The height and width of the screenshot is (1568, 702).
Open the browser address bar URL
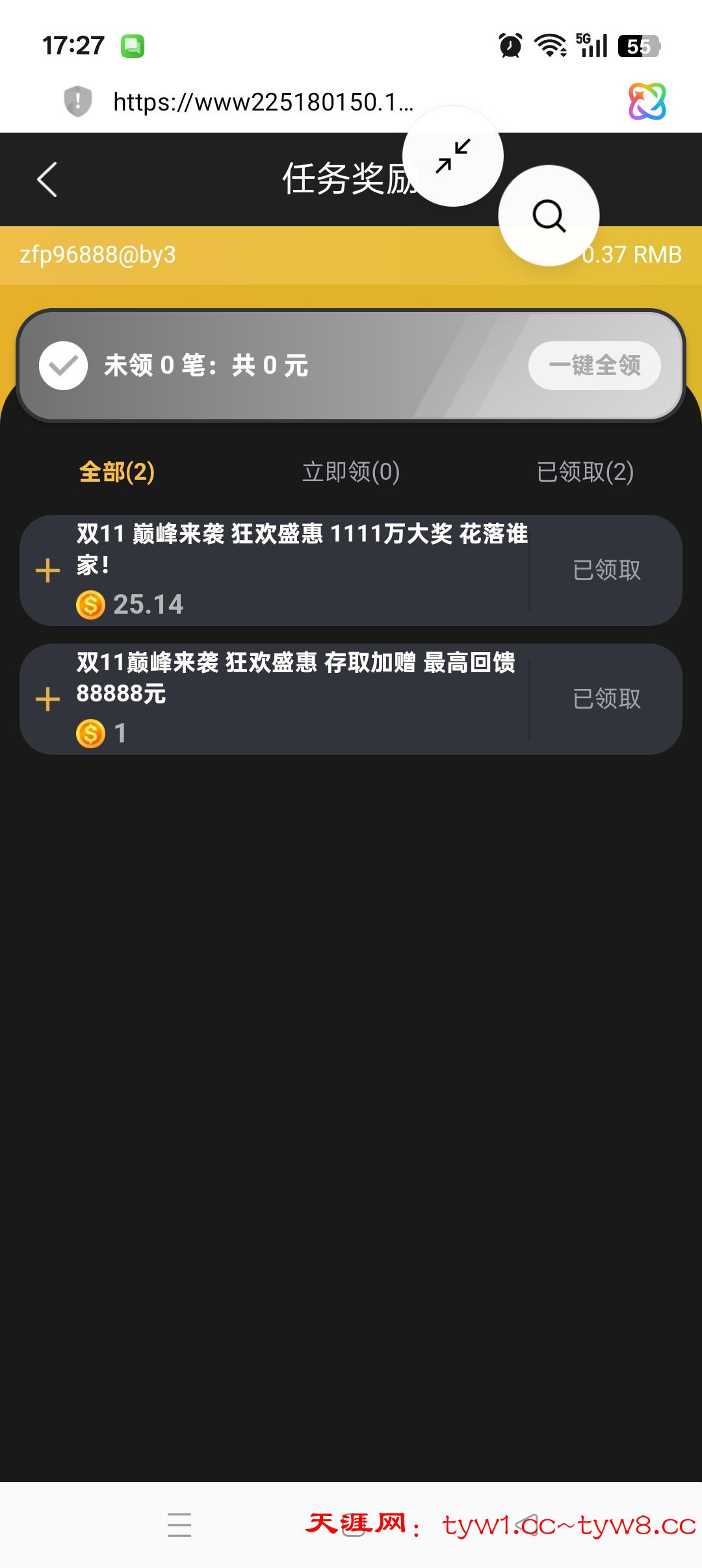click(x=263, y=102)
